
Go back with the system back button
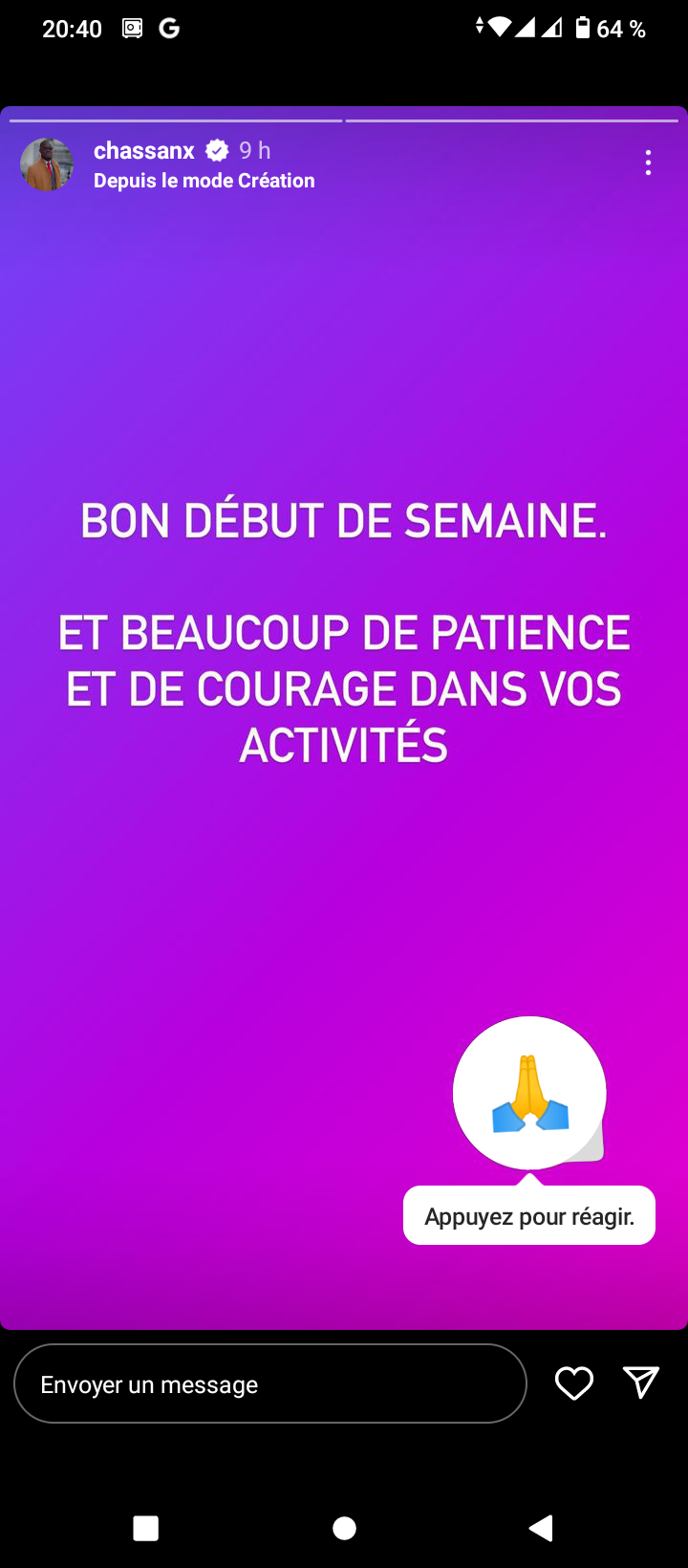tap(541, 1528)
